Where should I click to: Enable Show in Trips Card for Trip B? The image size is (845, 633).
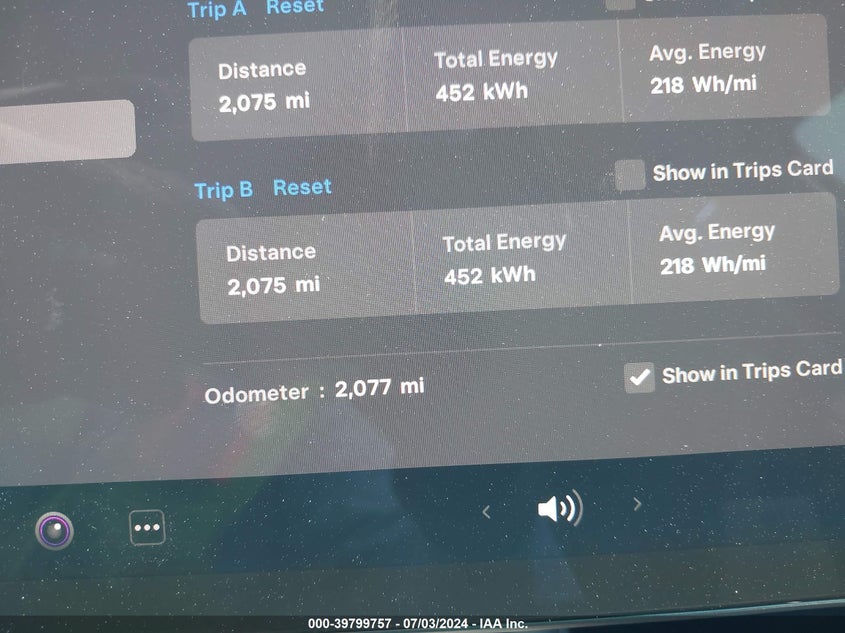coord(630,175)
